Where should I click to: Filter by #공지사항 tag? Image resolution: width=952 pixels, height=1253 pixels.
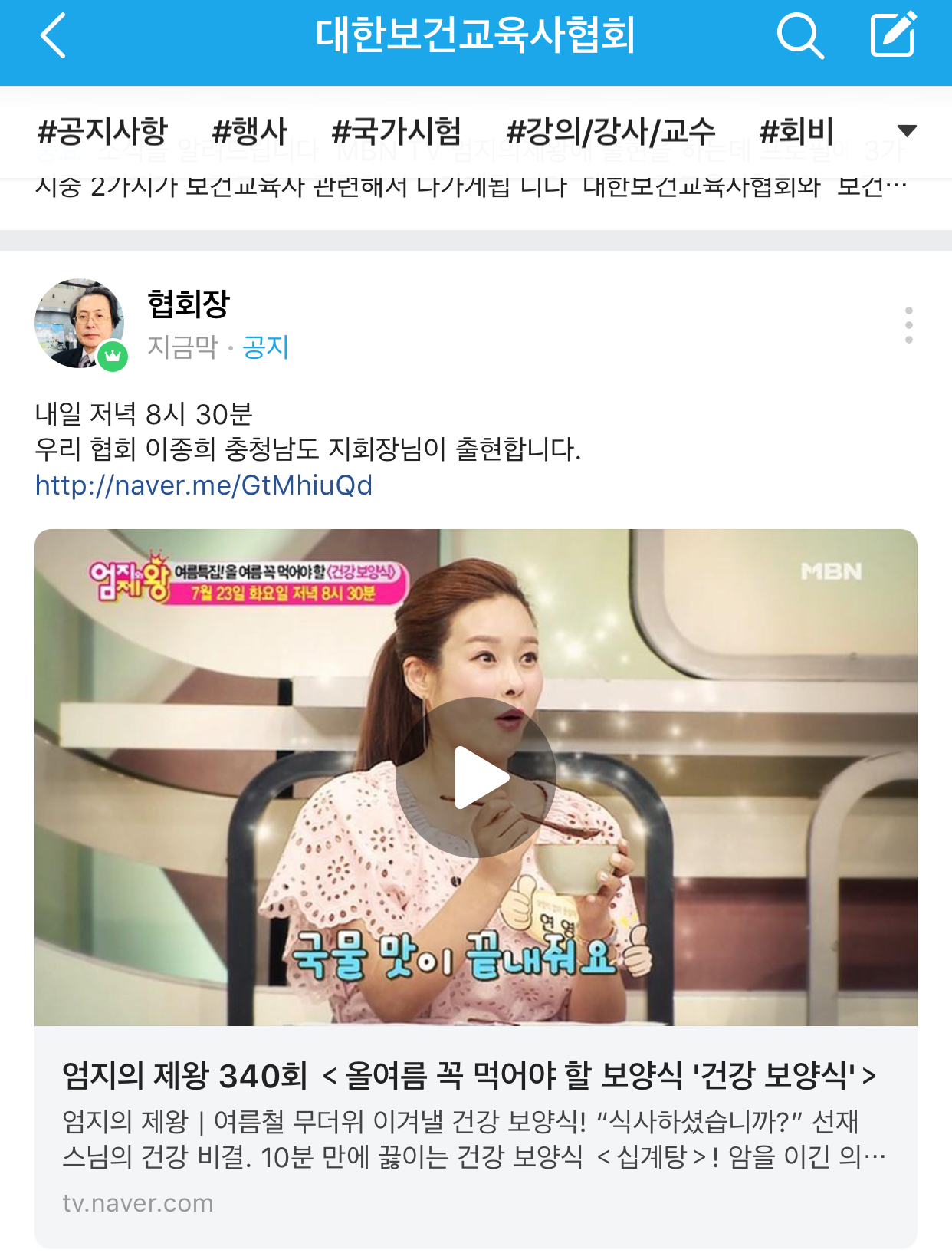click(x=103, y=131)
